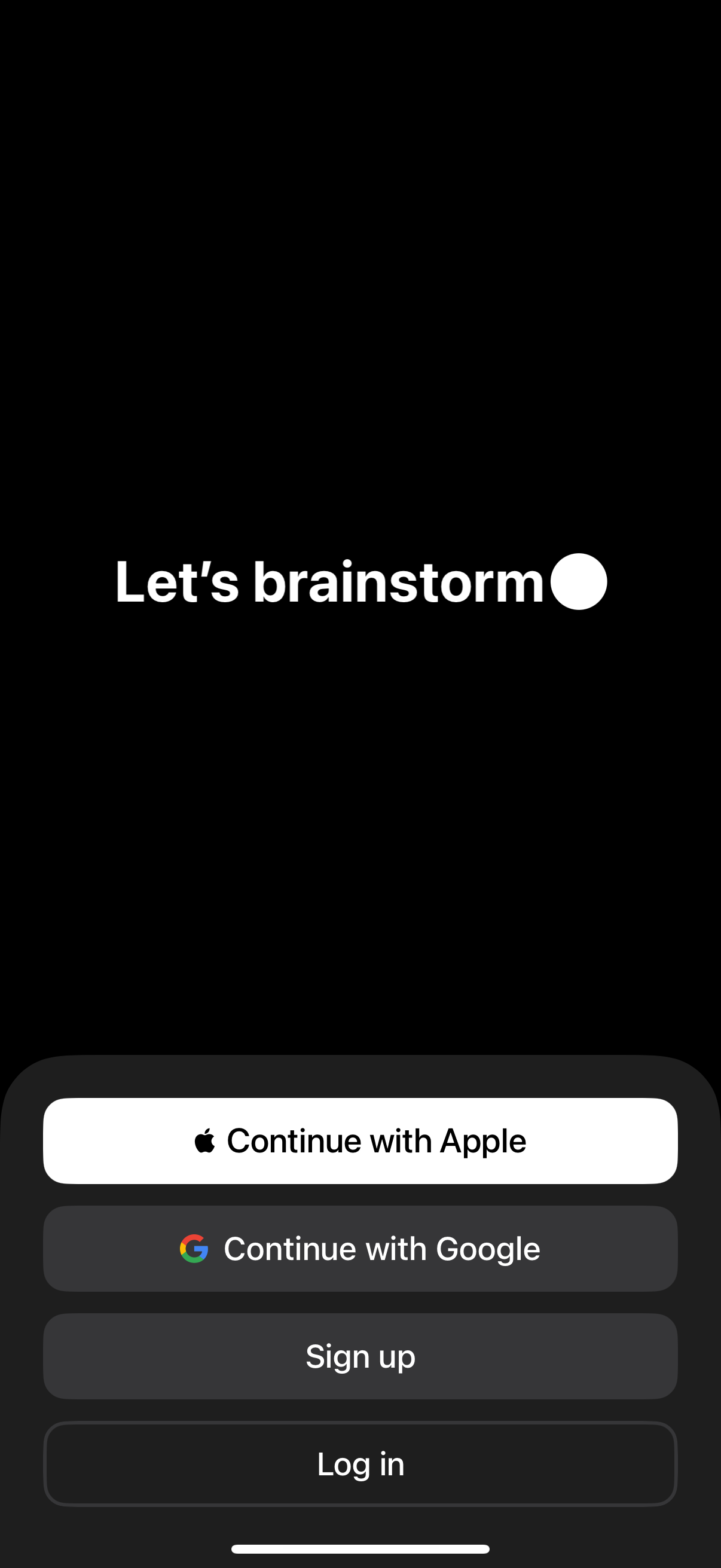Screen dimensions: 721x1568
Task: Choose Google as the sign-in method
Action: pos(360,1248)
